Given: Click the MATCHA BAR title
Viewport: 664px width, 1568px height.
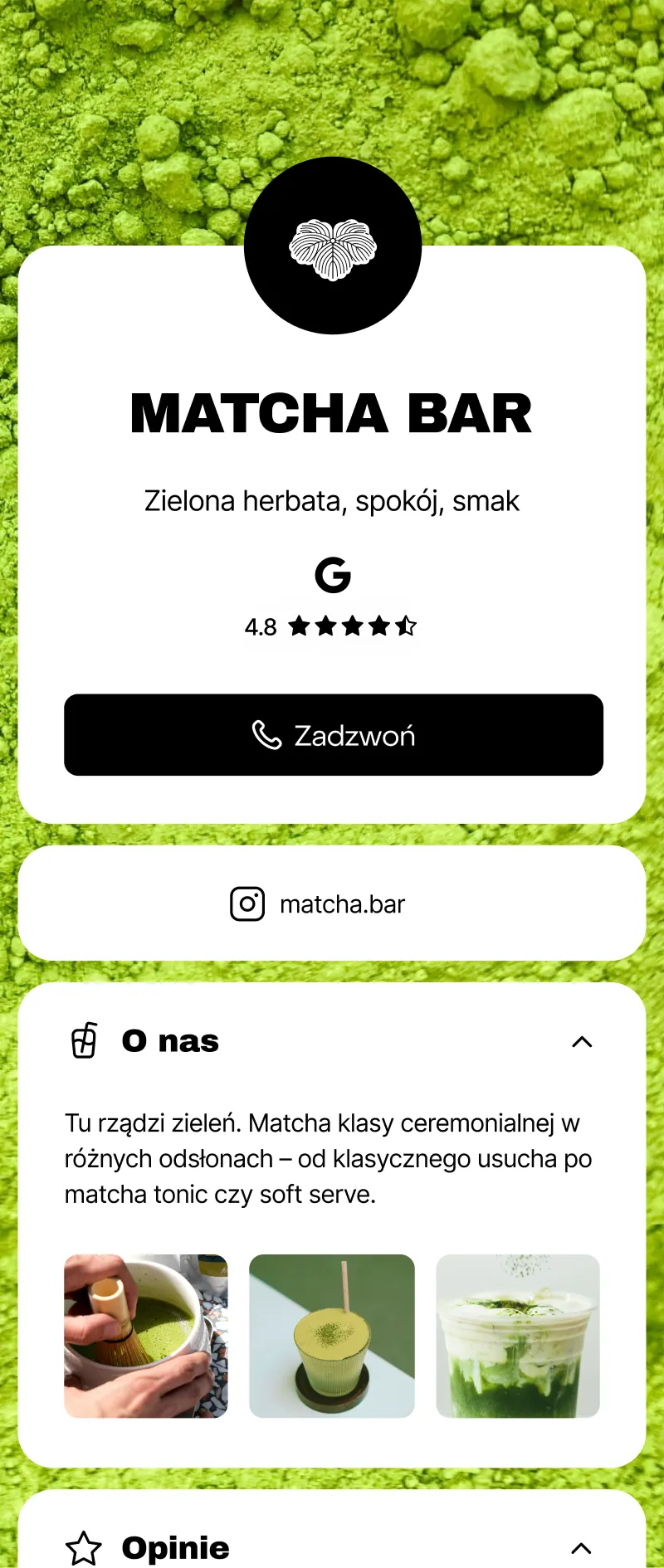Looking at the screenshot, I should [x=332, y=413].
